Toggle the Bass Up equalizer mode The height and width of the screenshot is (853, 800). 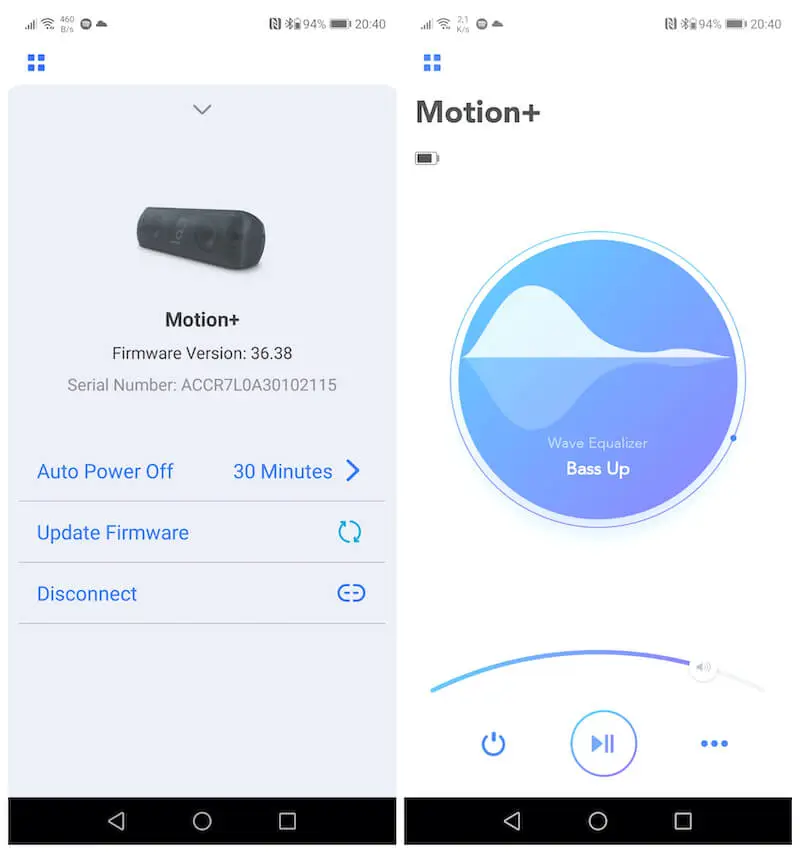[x=597, y=468]
